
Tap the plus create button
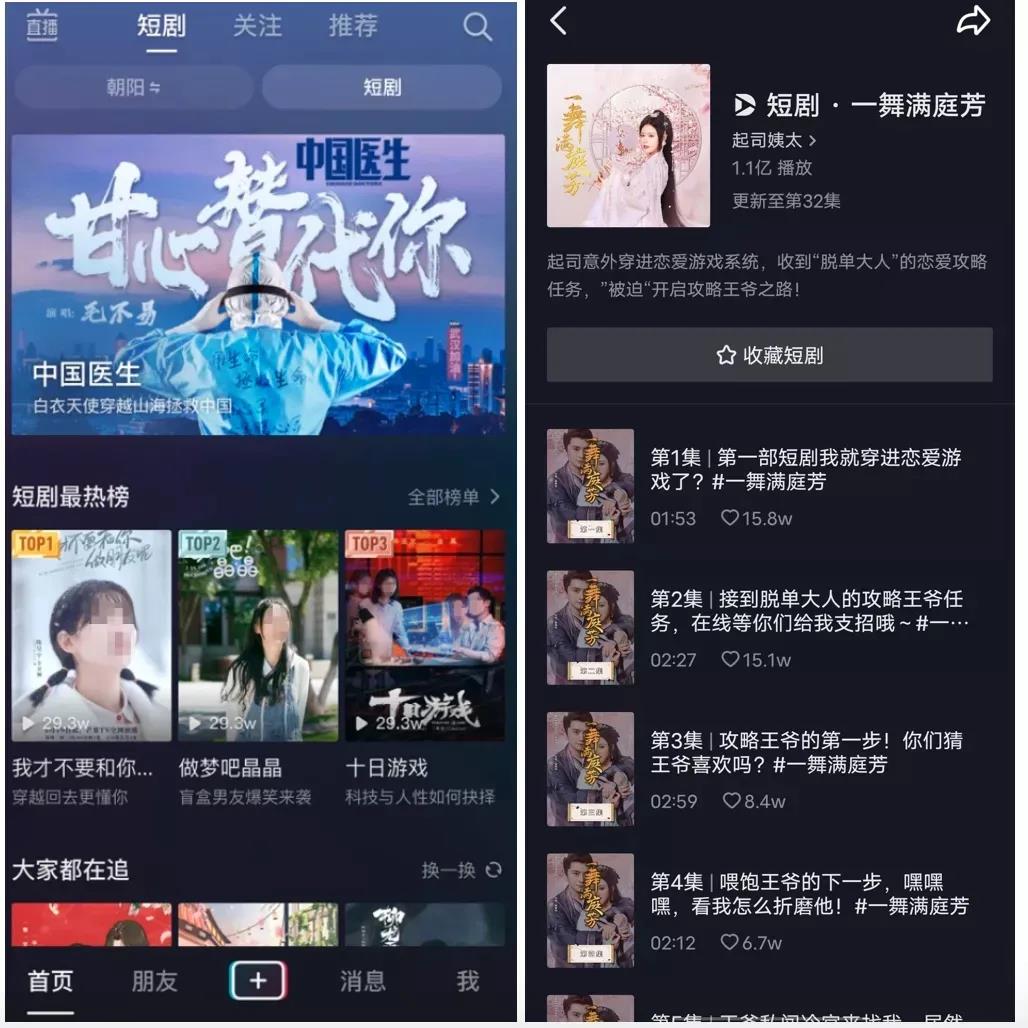tap(258, 981)
